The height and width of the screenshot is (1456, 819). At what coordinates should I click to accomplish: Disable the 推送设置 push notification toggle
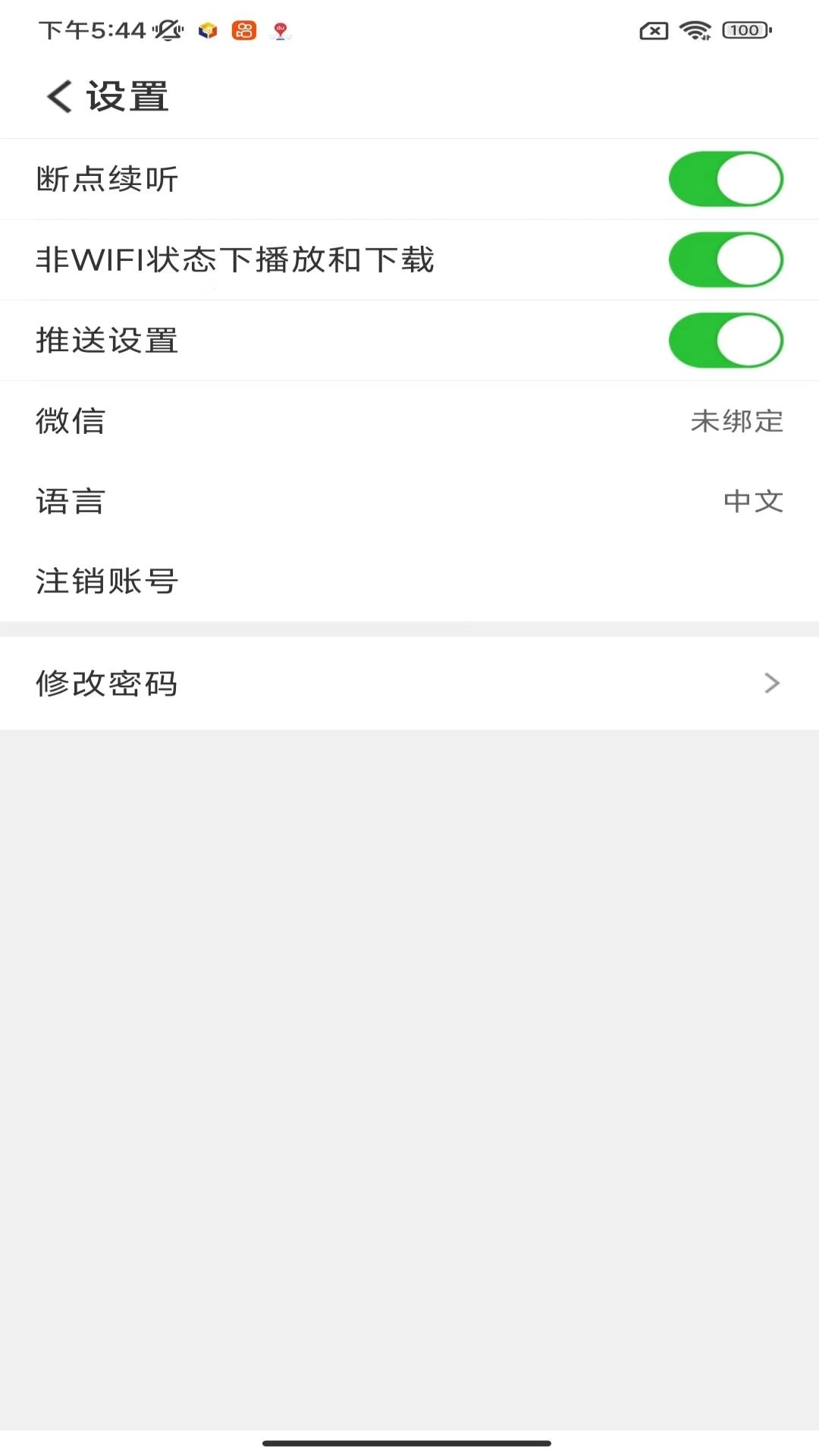725,340
